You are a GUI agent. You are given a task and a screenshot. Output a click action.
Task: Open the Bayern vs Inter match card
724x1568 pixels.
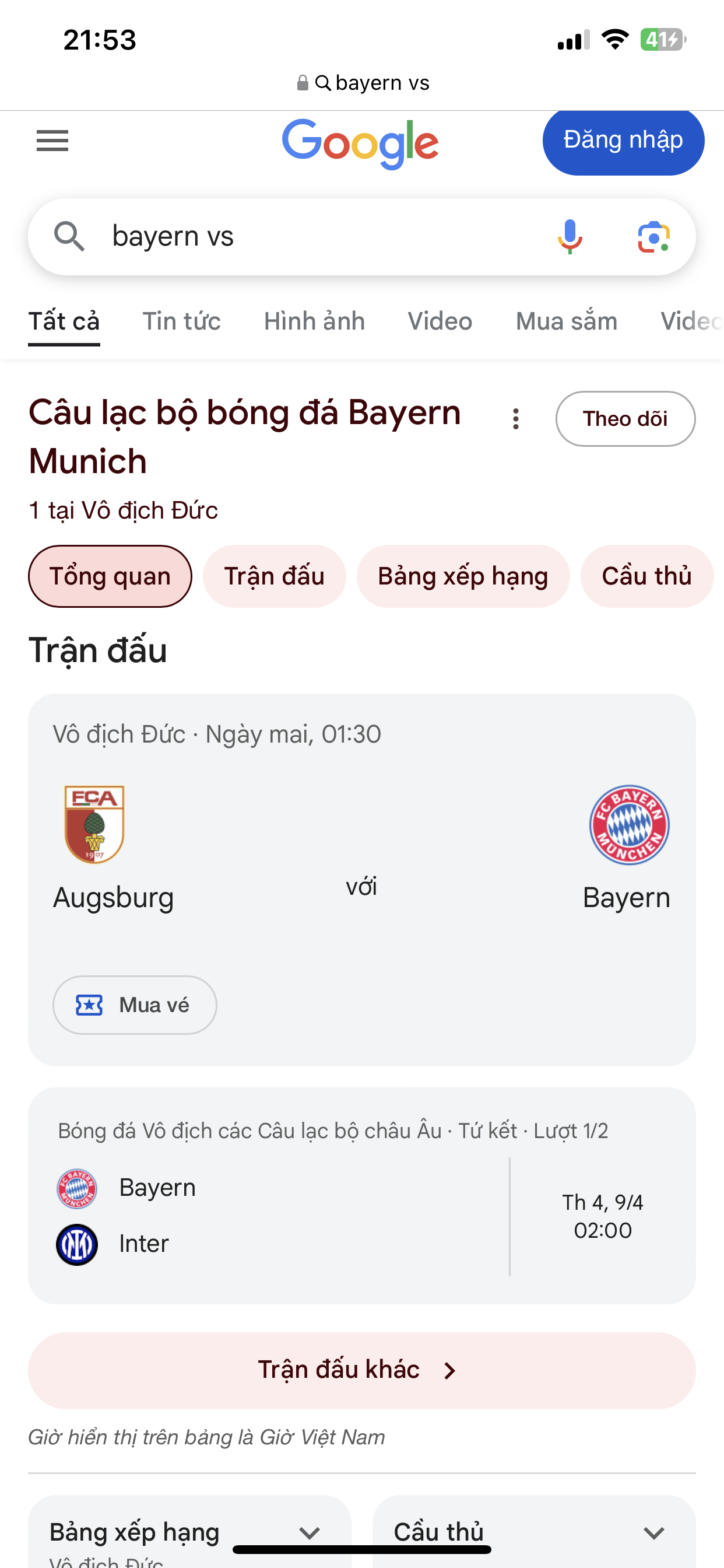pos(362,1195)
